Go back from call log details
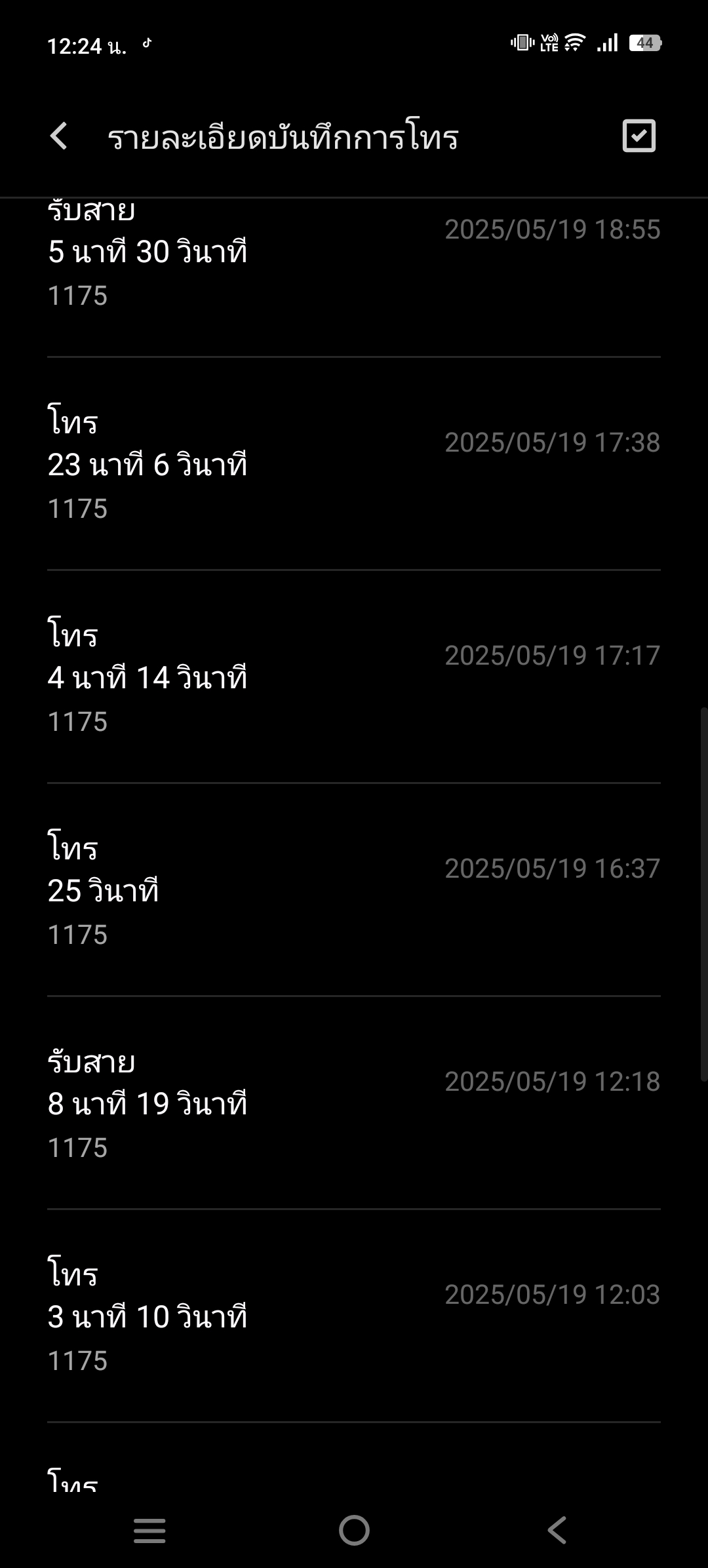This screenshot has width=708, height=1568. tap(59, 136)
